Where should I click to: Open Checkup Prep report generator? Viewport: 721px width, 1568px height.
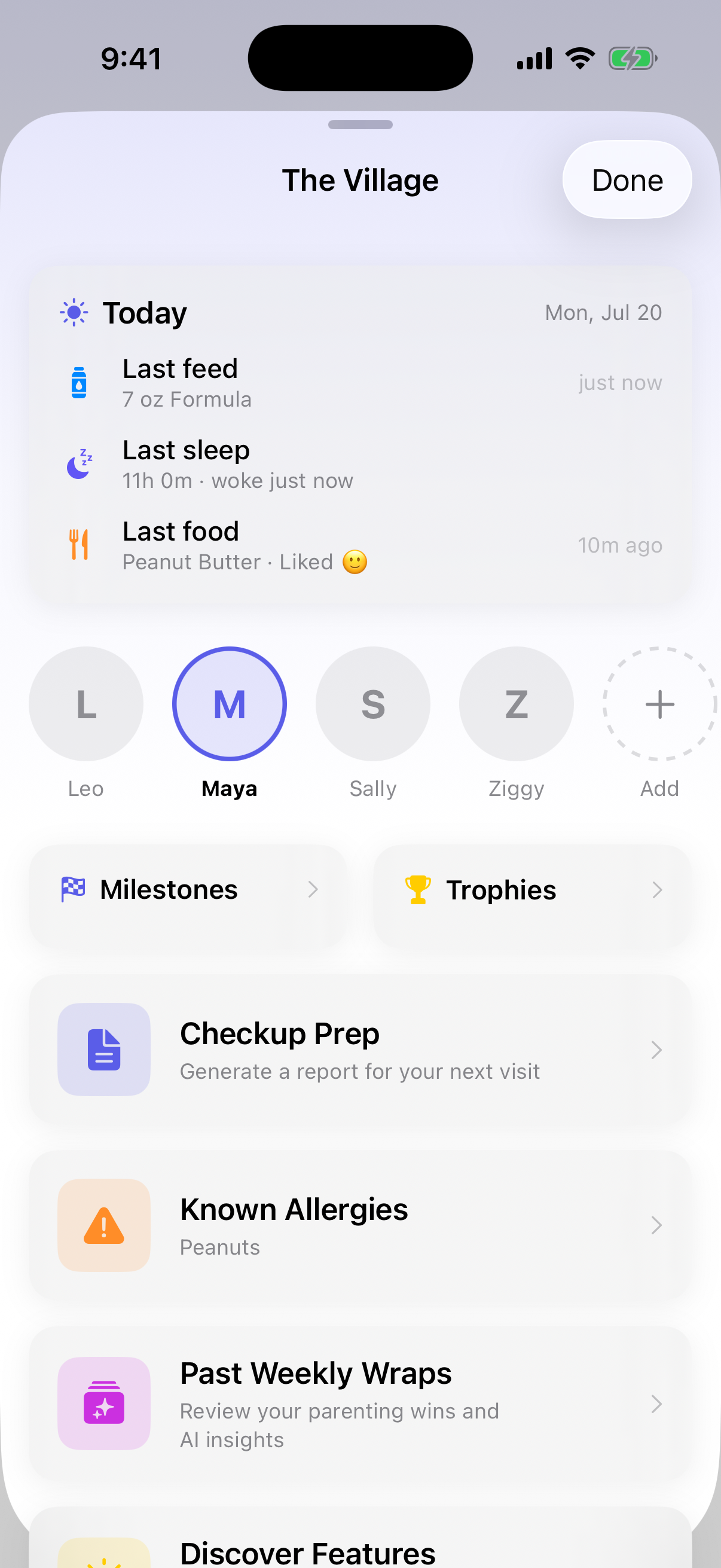(360, 1050)
